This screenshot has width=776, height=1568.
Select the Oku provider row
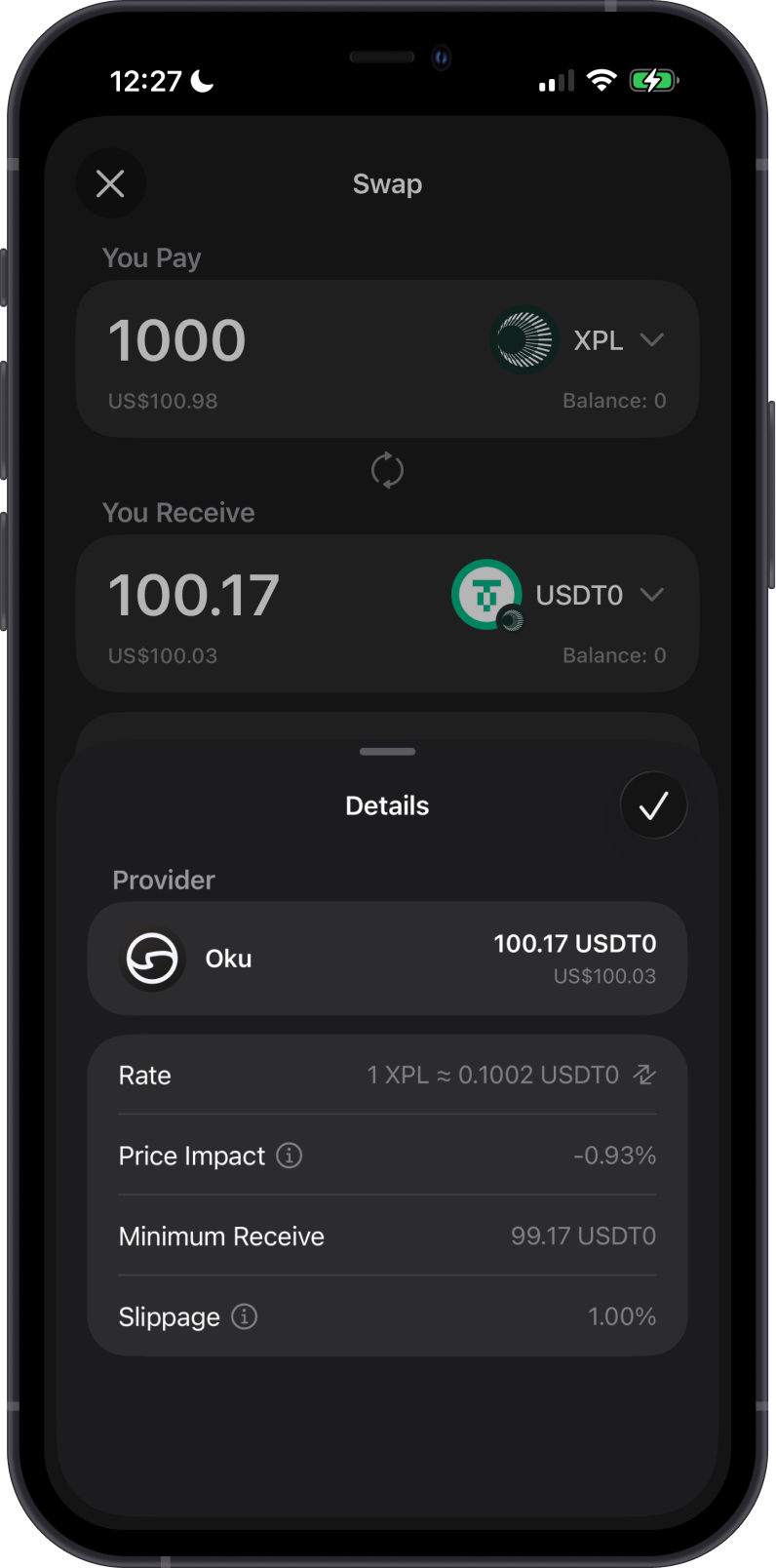pyautogui.click(x=387, y=959)
